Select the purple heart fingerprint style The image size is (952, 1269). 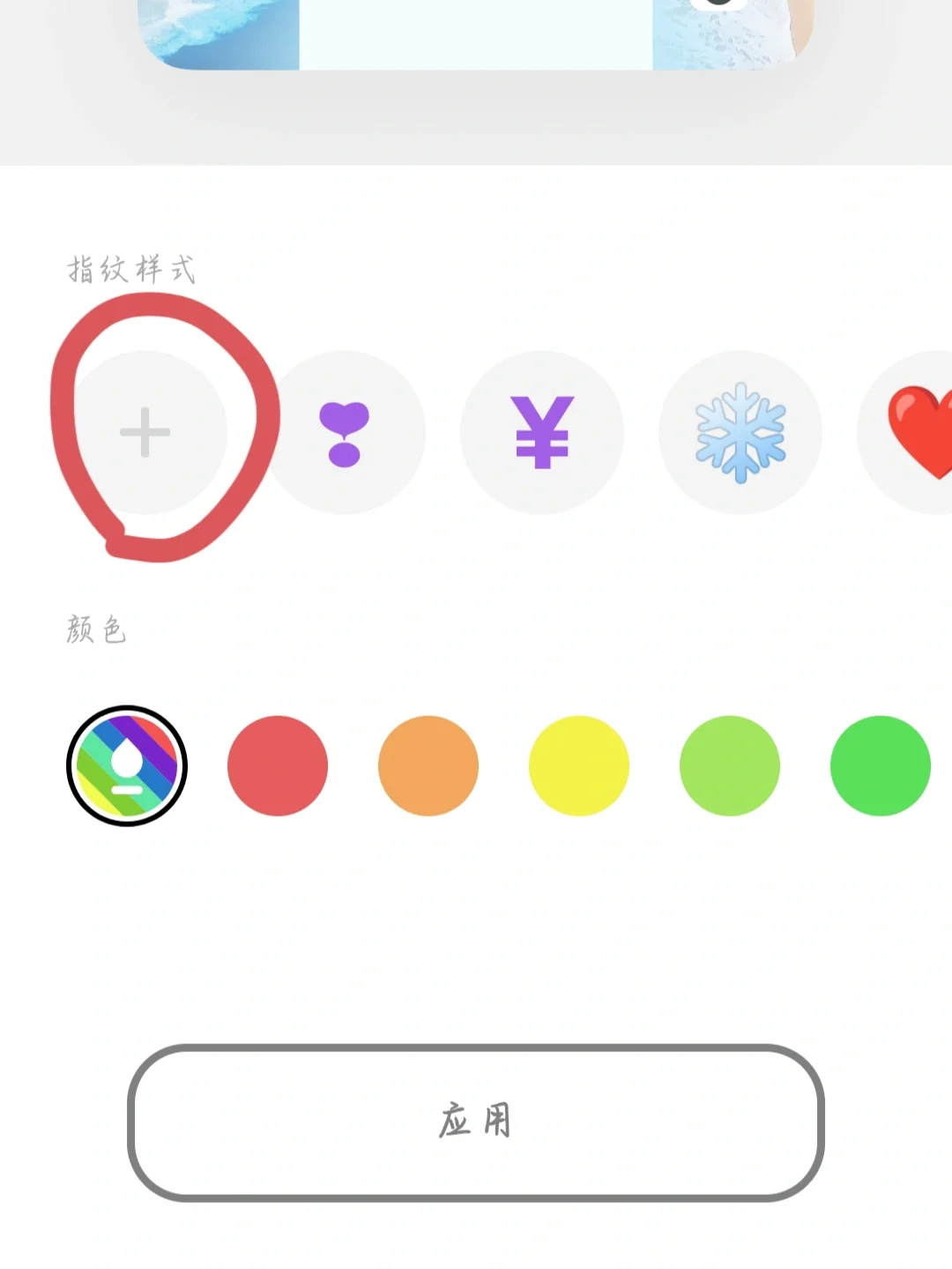click(x=344, y=432)
